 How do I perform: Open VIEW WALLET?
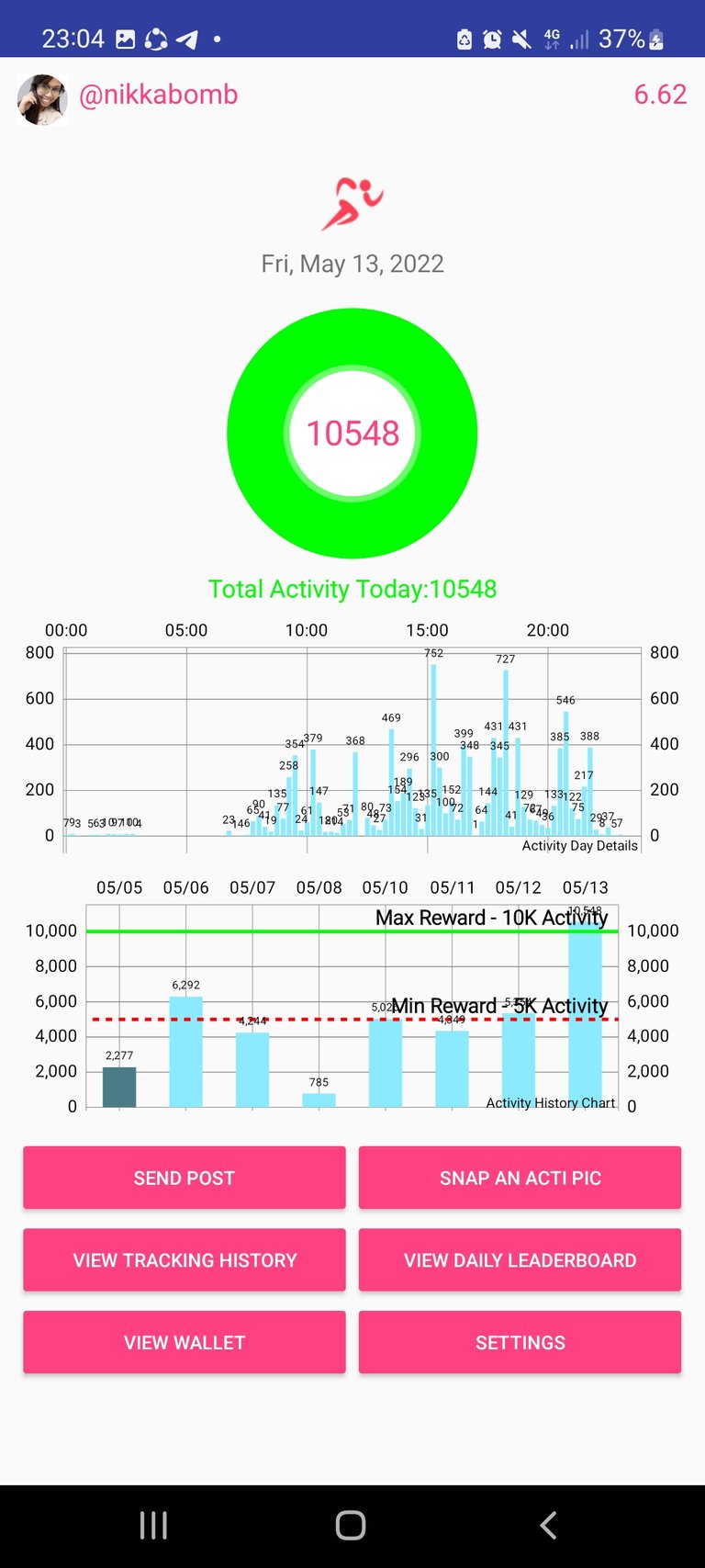tap(185, 1342)
